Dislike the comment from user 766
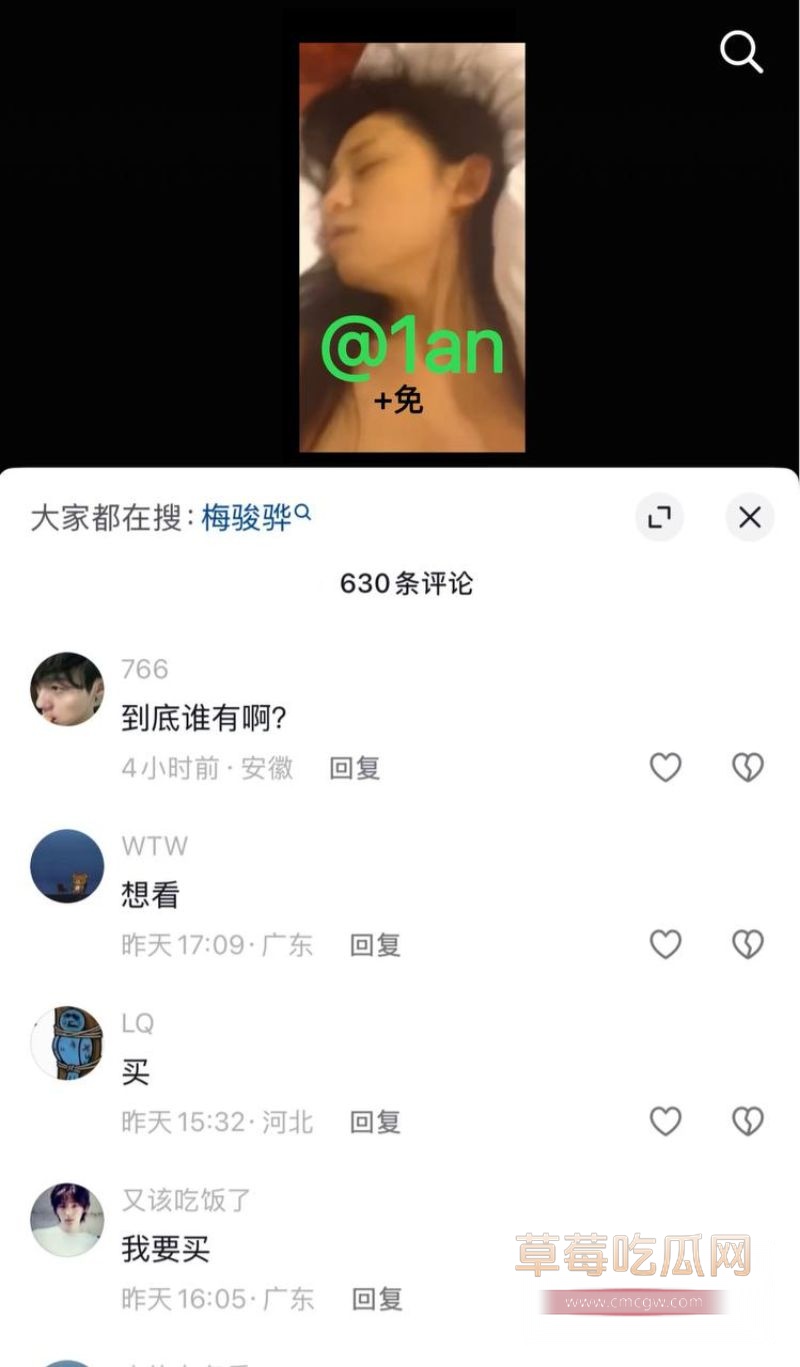 [x=747, y=767]
